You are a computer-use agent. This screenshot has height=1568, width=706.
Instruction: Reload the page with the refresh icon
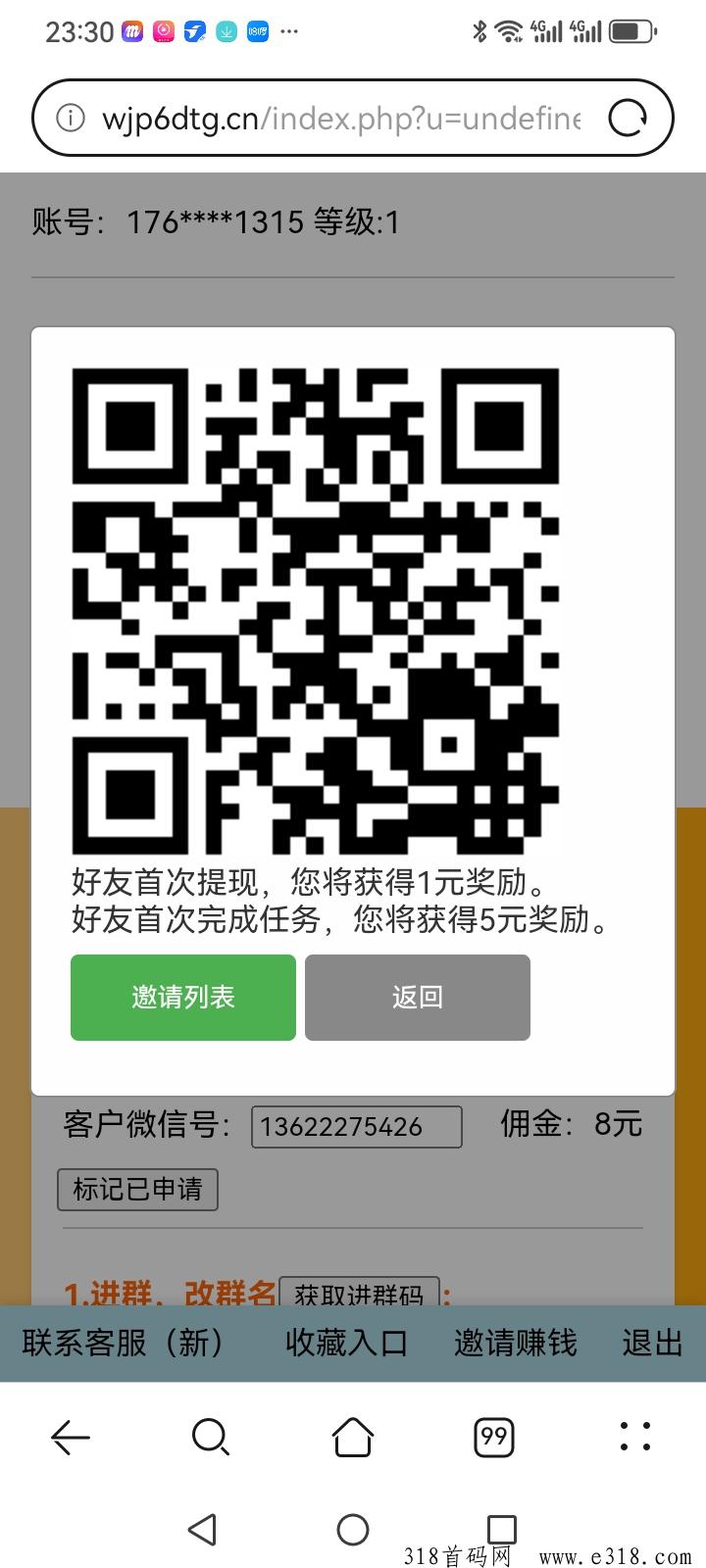tap(628, 119)
